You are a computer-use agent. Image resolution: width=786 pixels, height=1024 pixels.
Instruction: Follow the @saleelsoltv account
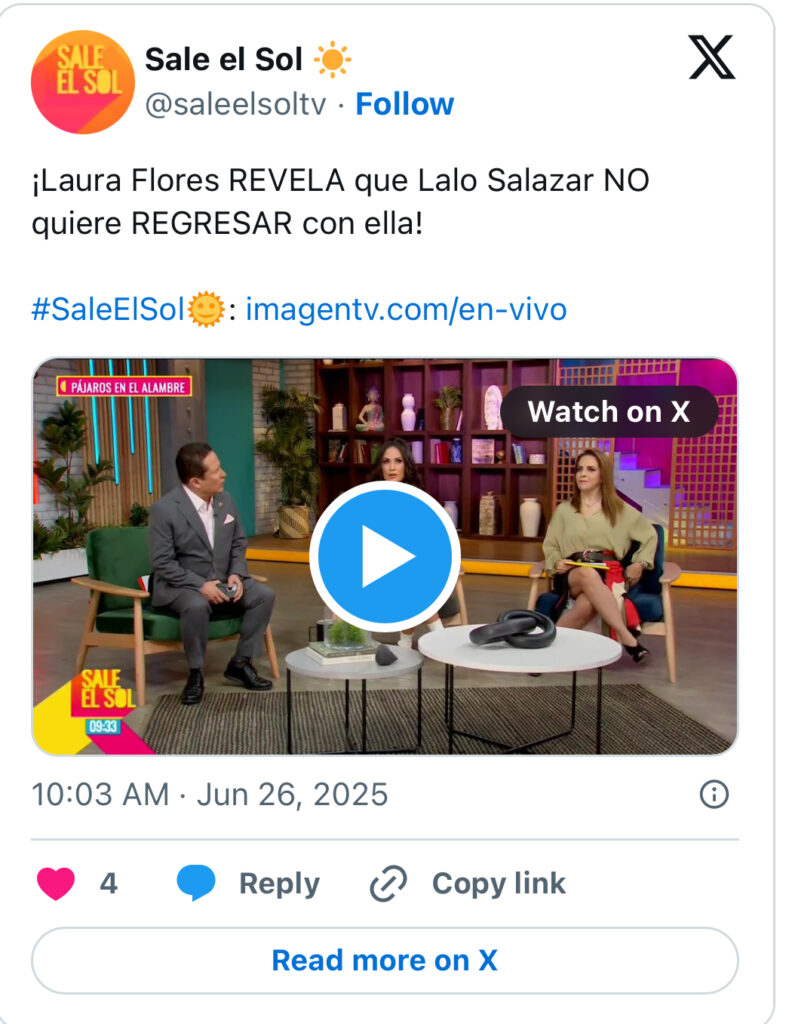coord(404,104)
